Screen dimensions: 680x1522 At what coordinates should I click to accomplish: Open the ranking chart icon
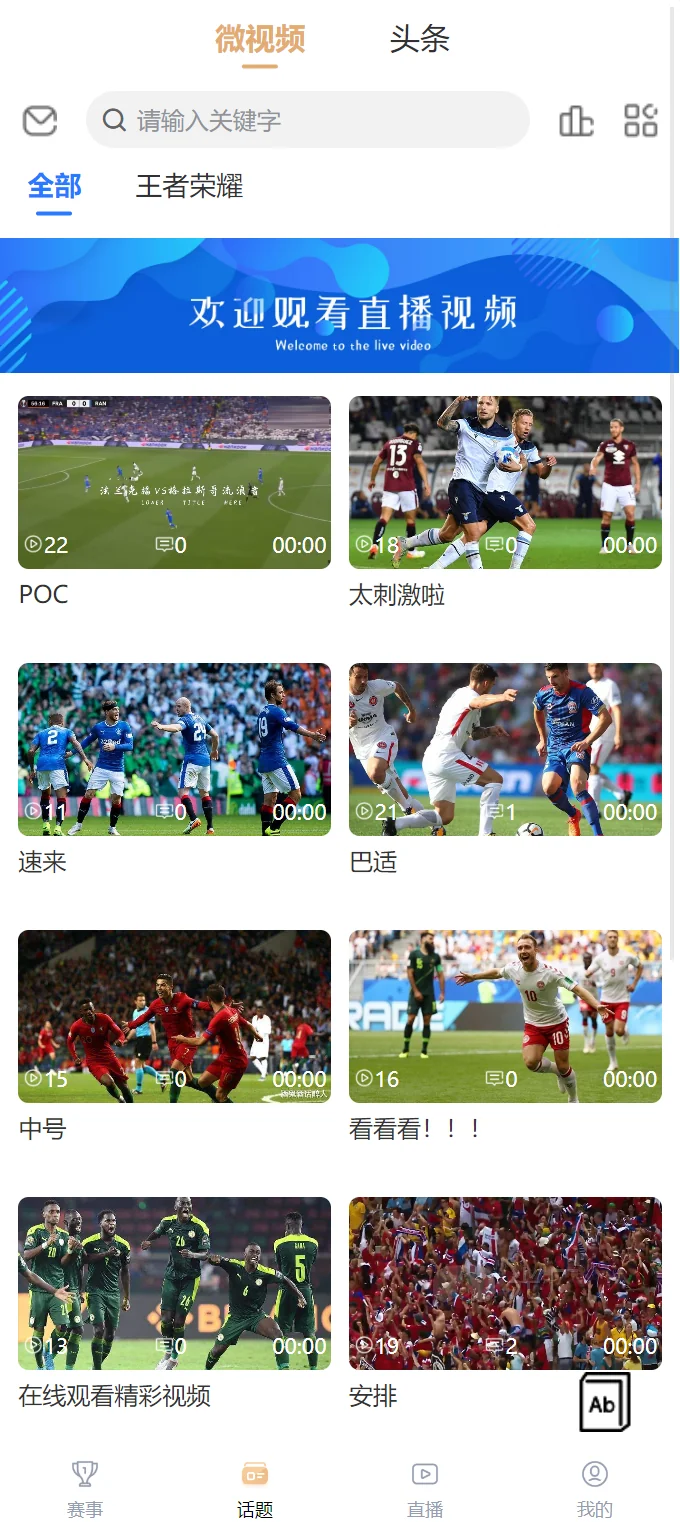576,121
